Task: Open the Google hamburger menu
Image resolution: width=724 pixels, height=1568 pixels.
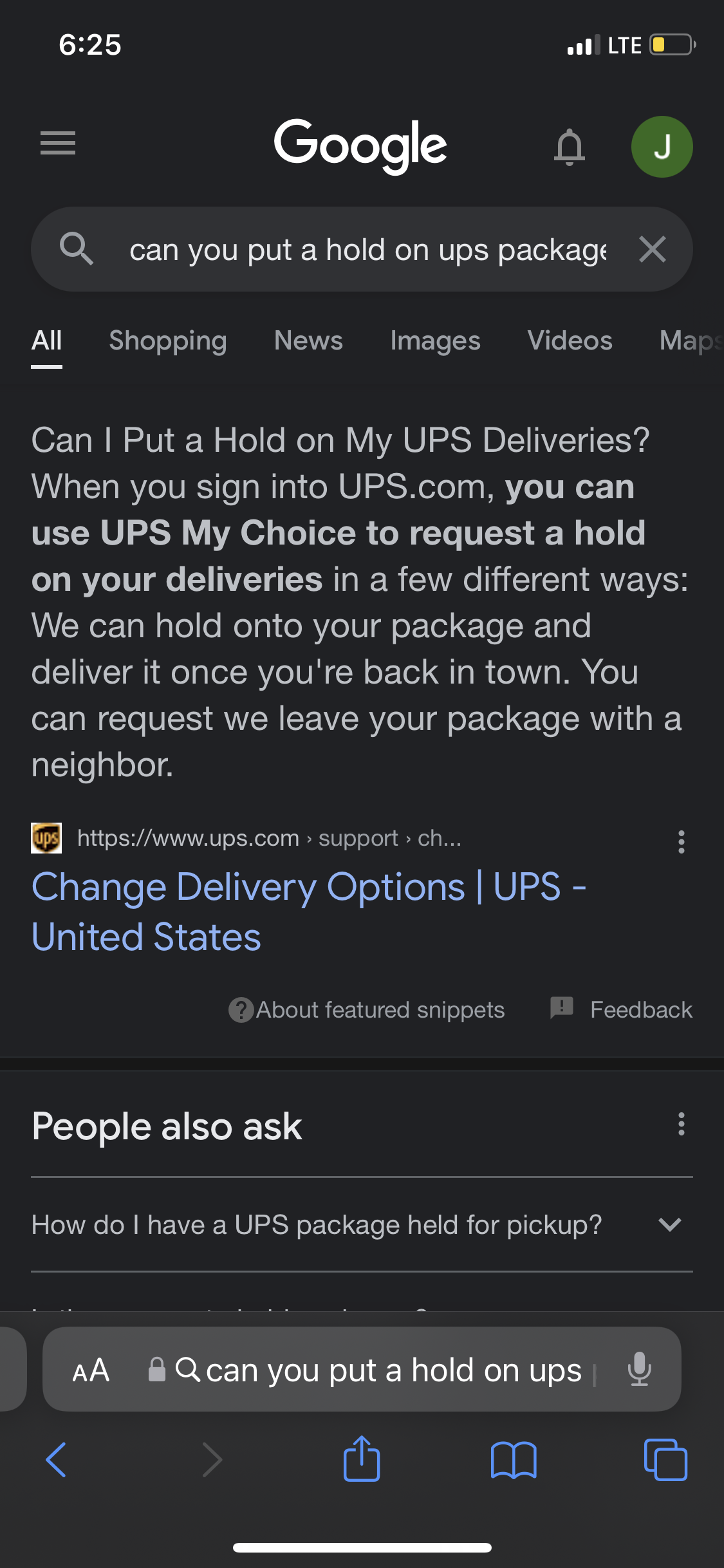Action: click(58, 143)
